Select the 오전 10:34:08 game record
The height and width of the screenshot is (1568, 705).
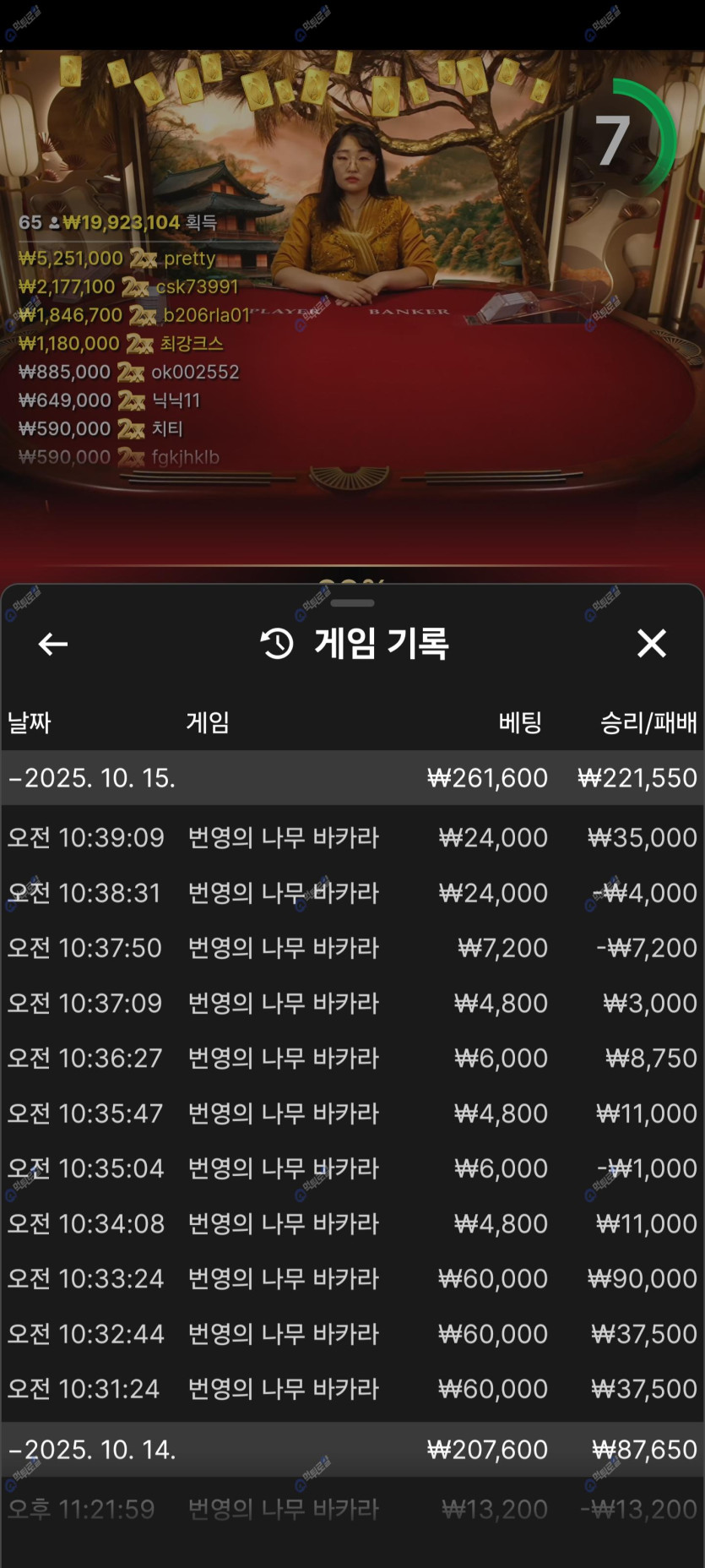pos(352,1223)
